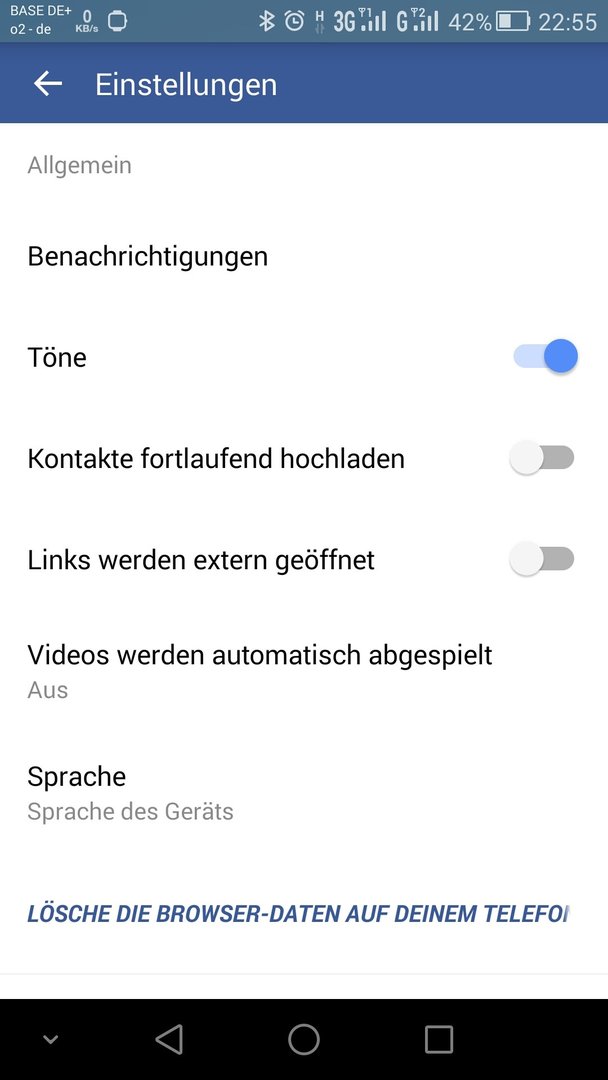Hide navigation bar with the down chevron
The height and width of the screenshot is (1080, 608).
coord(50,1039)
